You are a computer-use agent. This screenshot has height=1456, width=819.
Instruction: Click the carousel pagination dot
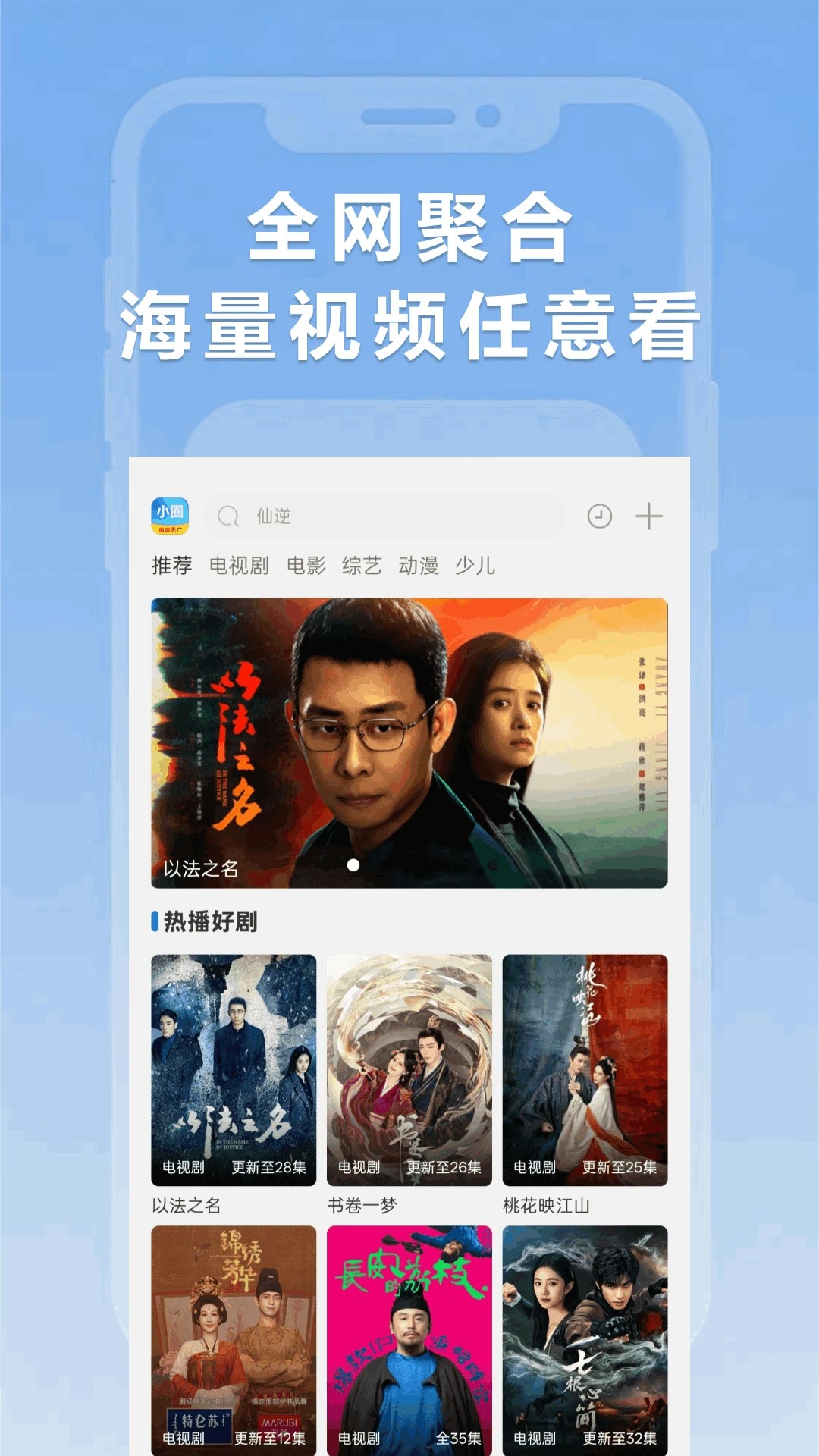(353, 863)
